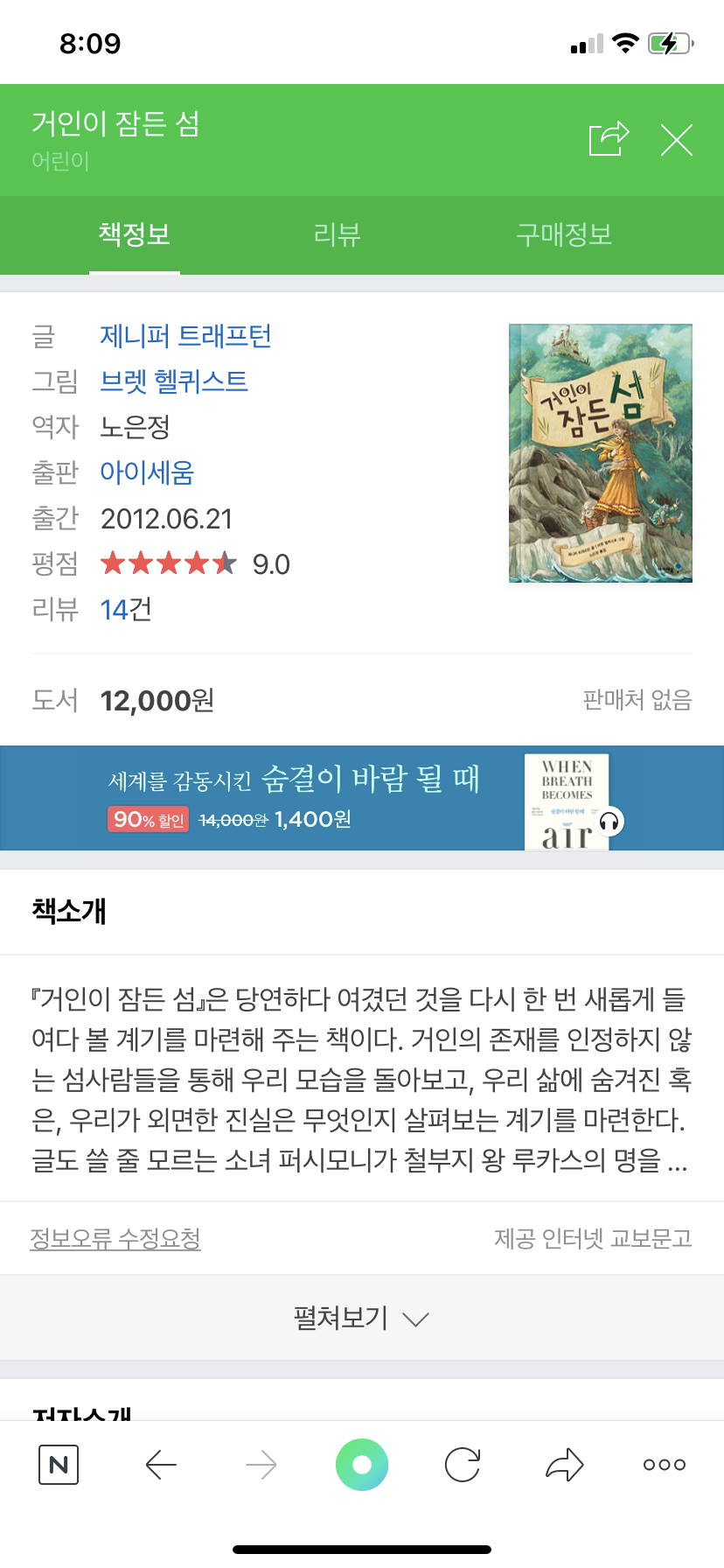Tap the green circle search button
The image size is (724, 1568).
pyautogui.click(x=362, y=1465)
